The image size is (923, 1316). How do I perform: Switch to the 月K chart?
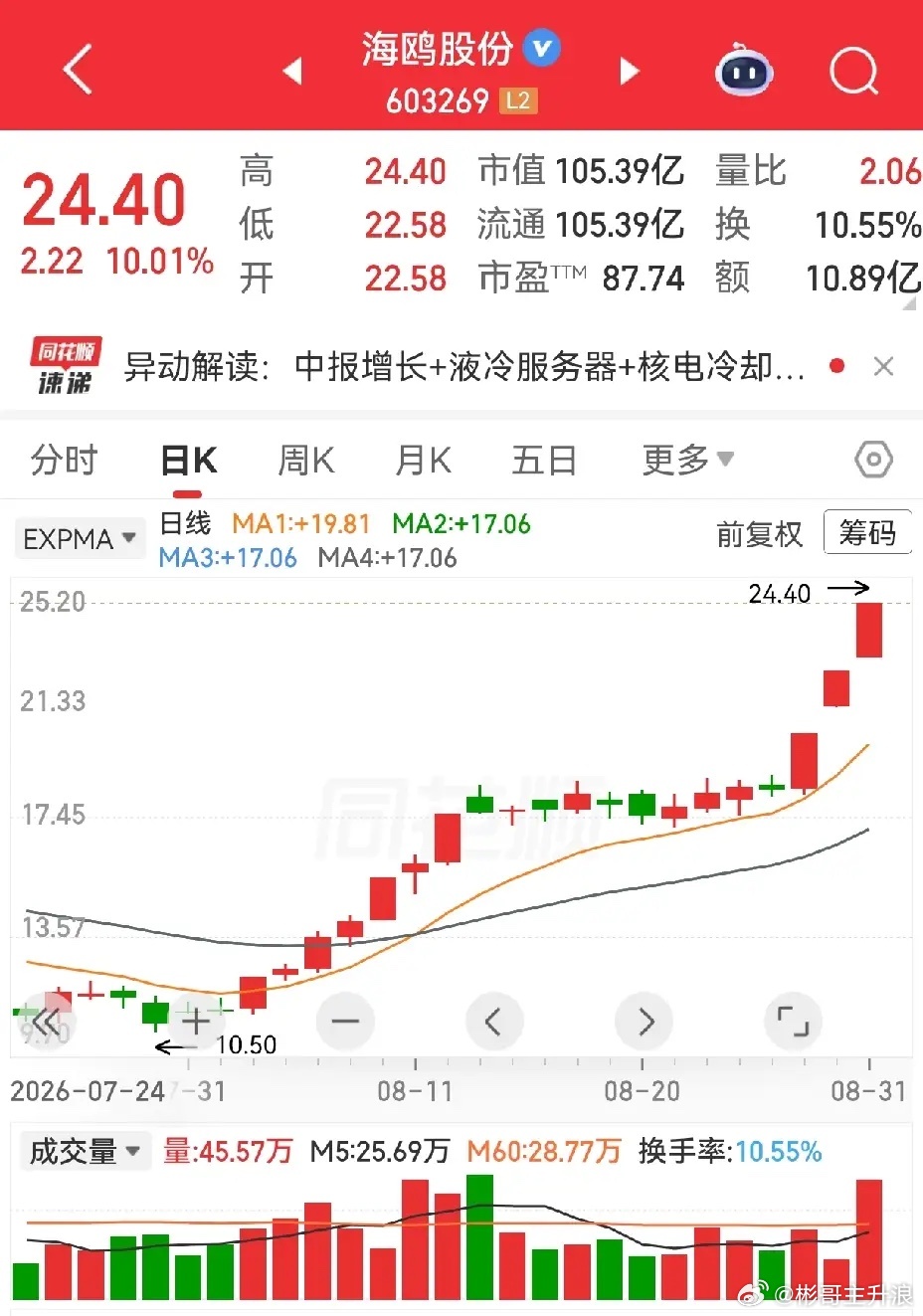click(424, 461)
